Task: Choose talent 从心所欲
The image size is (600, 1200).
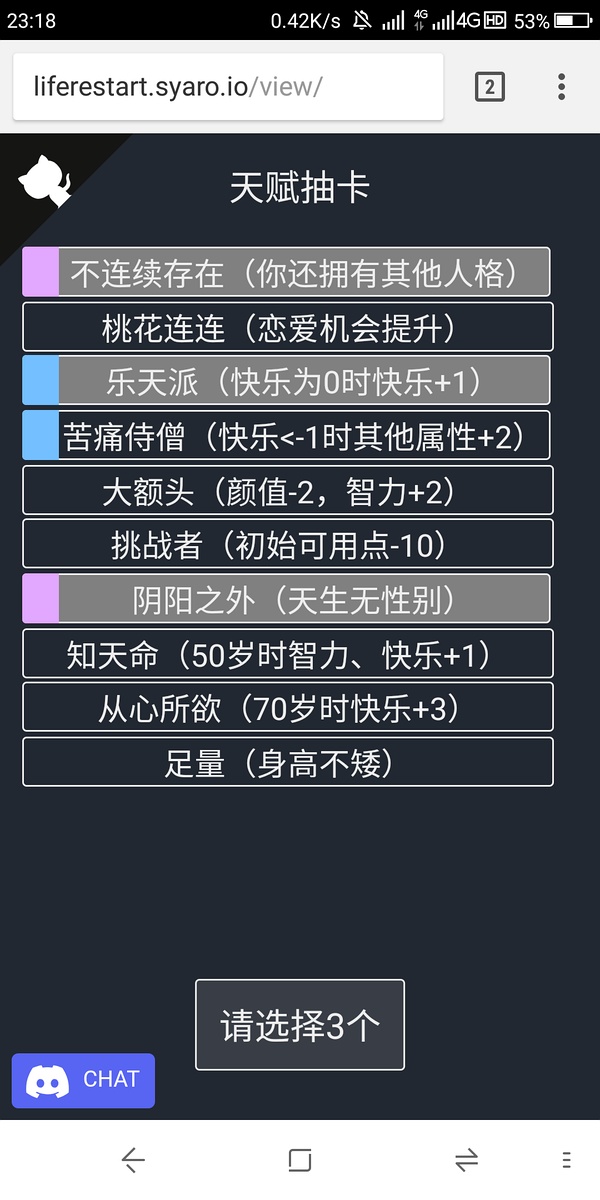Action: coord(287,708)
